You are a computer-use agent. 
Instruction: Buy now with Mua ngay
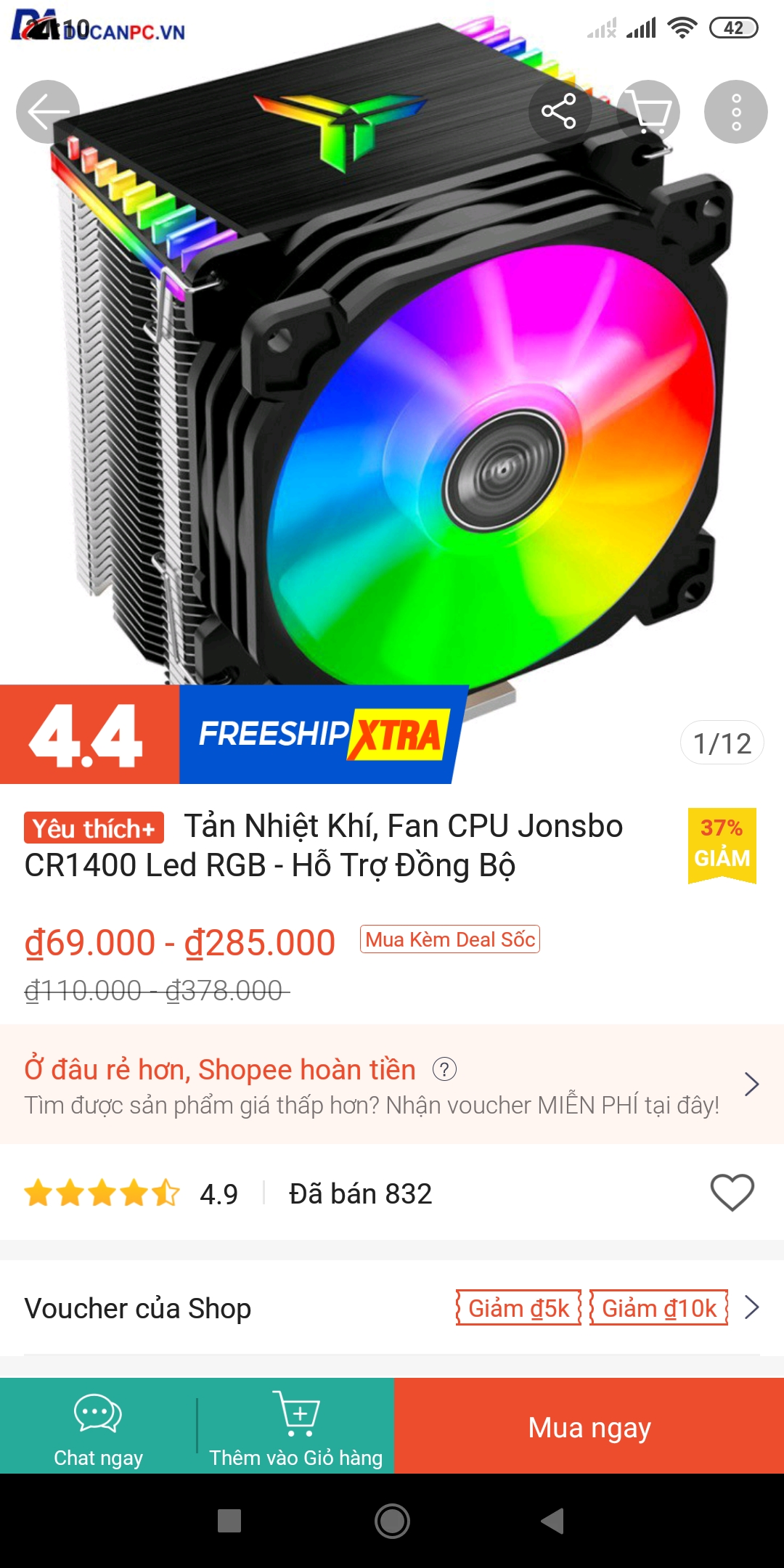[x=589, y=1426]
